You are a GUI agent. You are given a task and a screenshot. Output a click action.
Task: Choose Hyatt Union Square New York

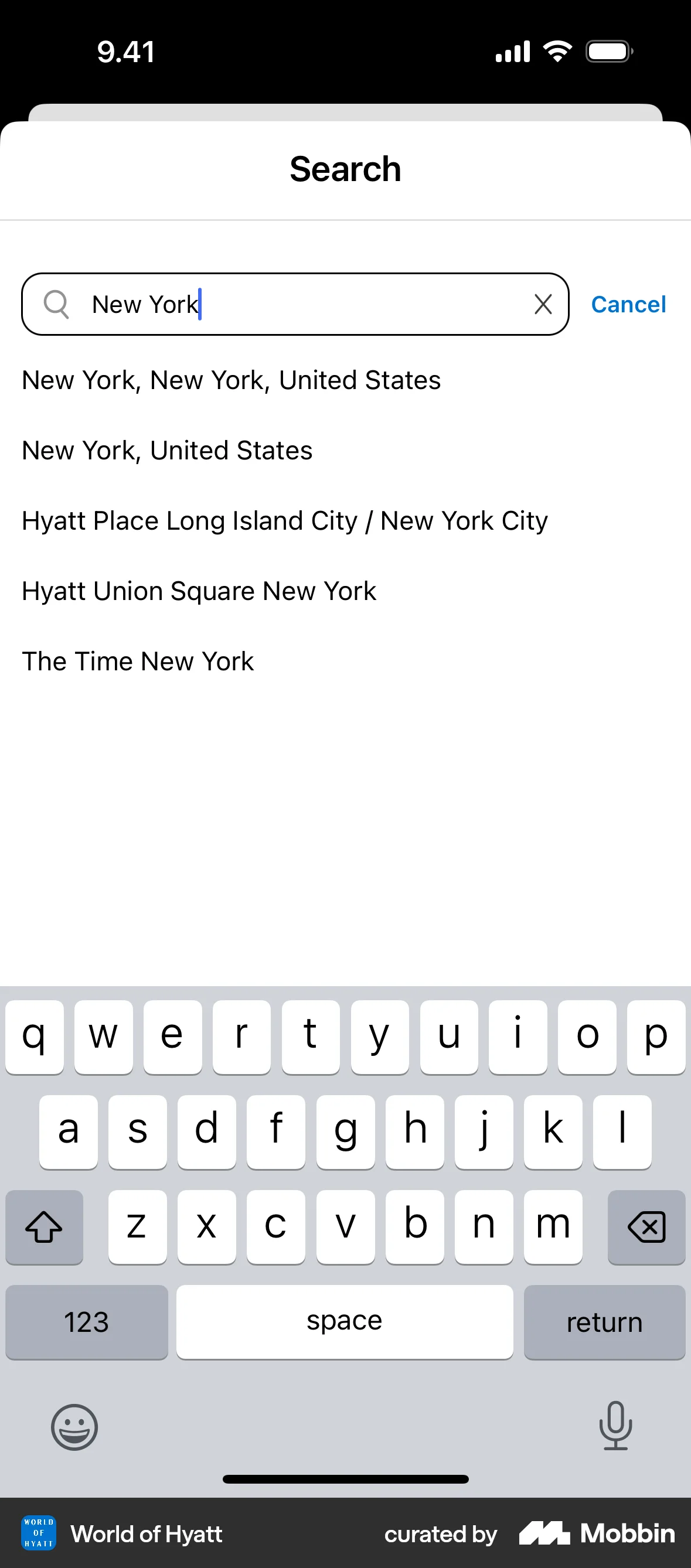click(199, 591)
